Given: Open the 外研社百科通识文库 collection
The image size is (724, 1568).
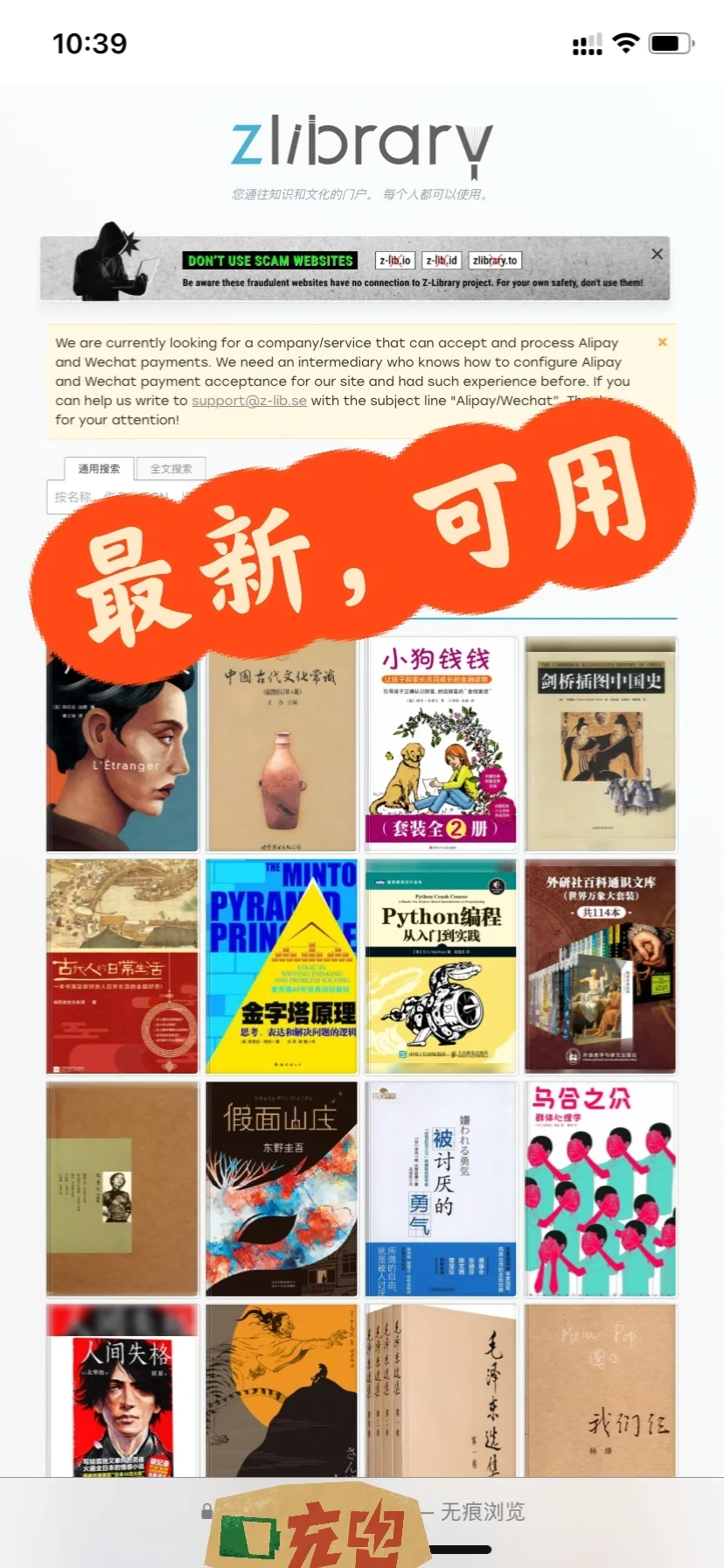Looking at the screenshot, I should point(600,966).
